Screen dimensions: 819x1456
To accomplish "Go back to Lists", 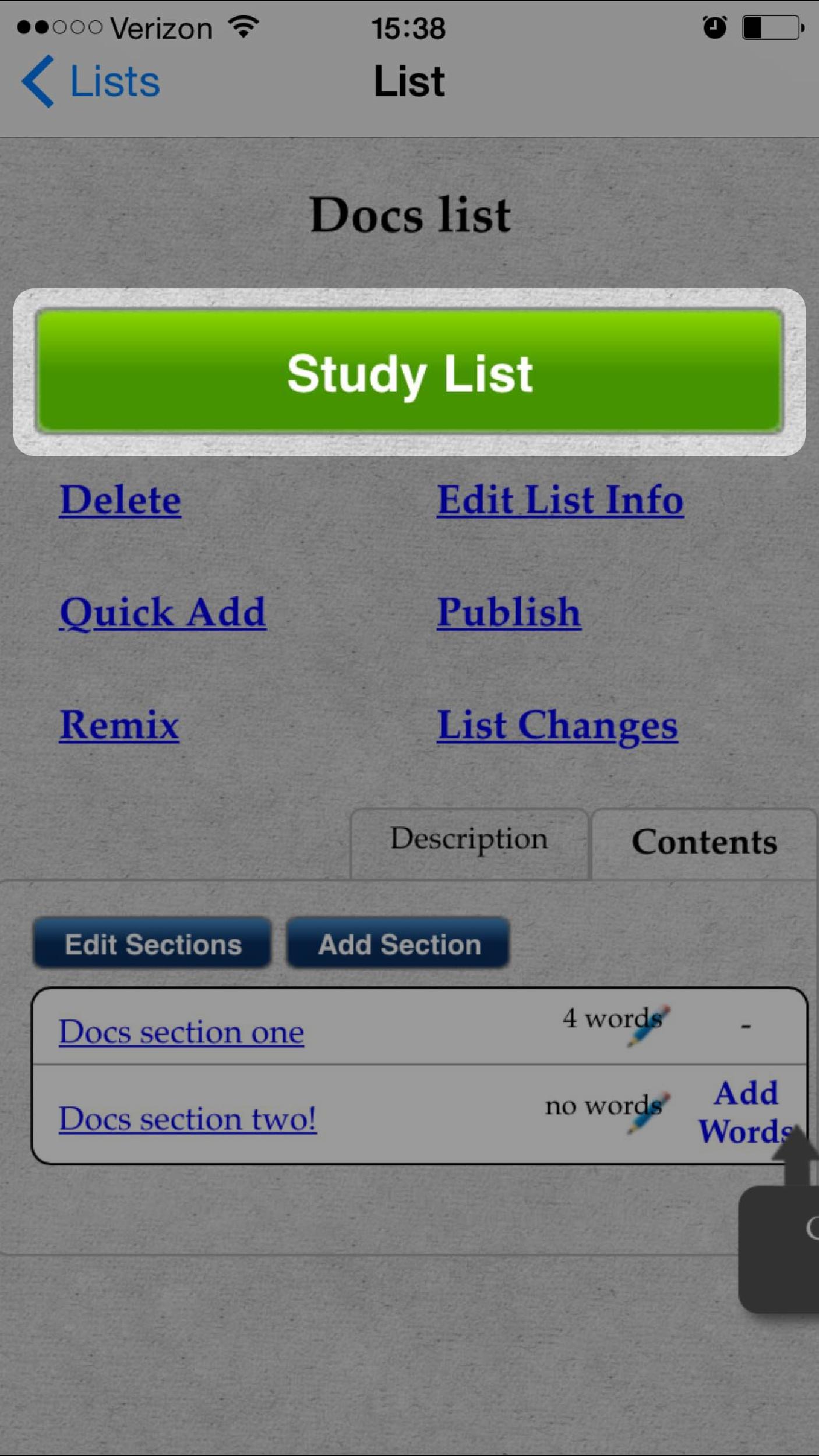I will 90,82.
